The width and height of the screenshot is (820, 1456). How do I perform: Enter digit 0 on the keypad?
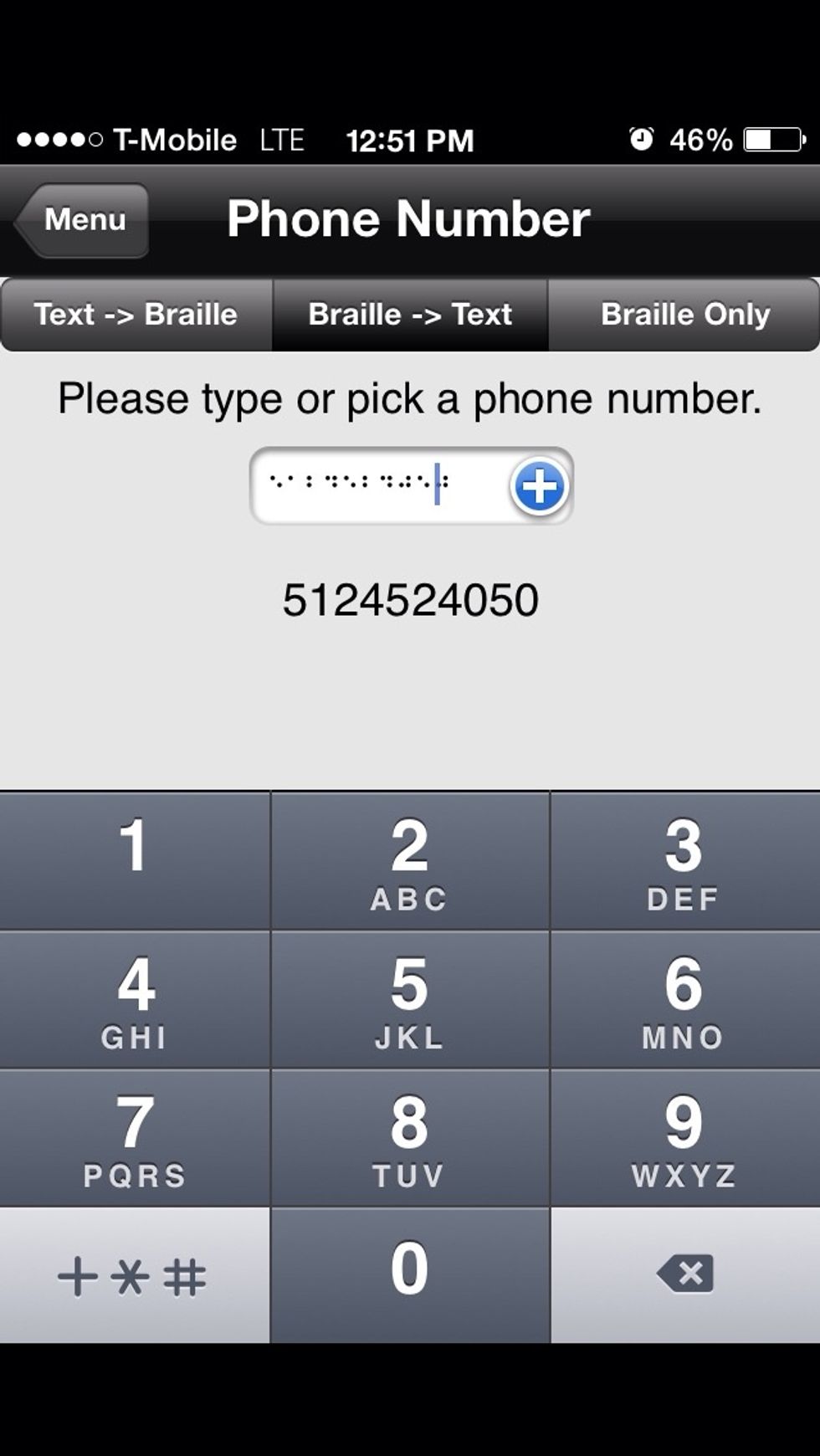(410, 1274)
